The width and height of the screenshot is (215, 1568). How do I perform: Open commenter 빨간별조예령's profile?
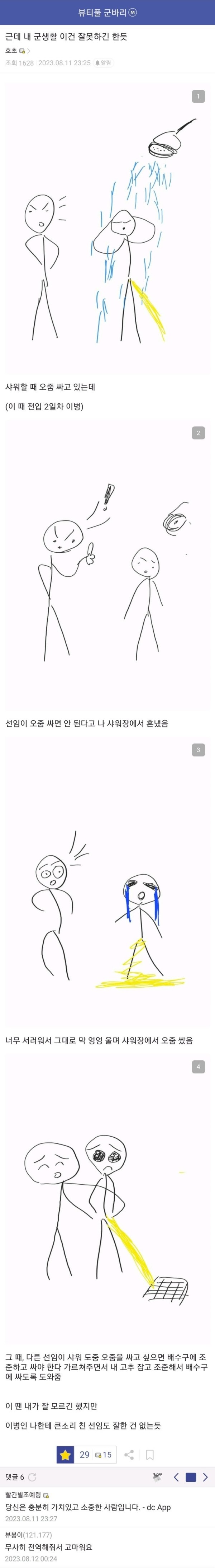click(23, 1494)
